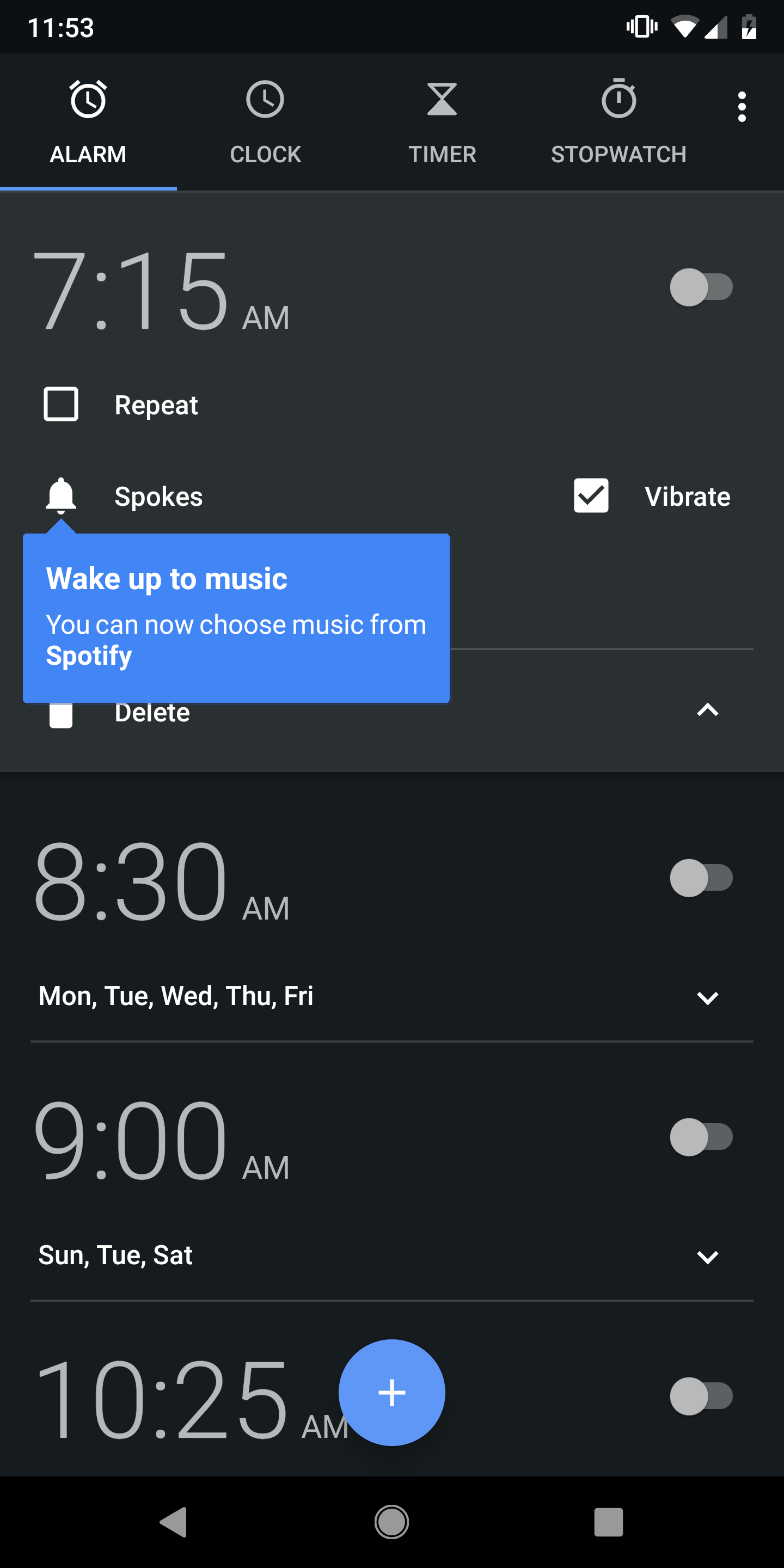Screen dimensions: 784x1568
Task: Tap the Android back navigation icon
Action: (174, 1523)
